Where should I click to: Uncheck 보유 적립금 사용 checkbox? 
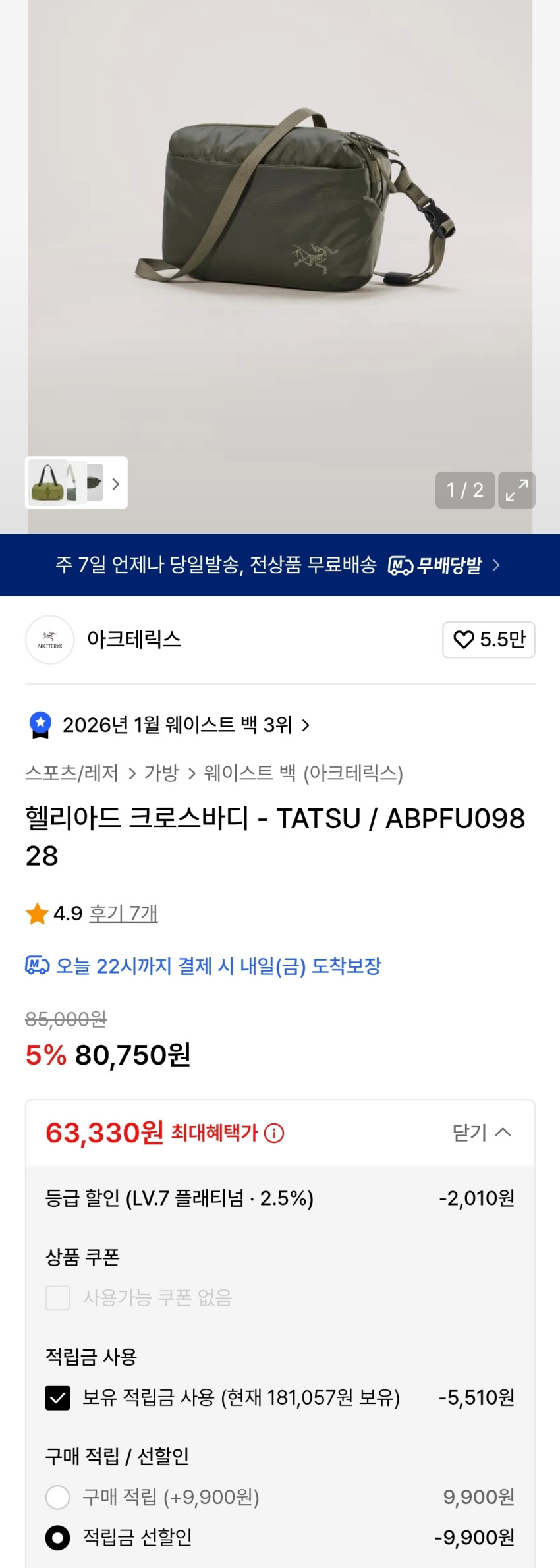pos(57,1397)
